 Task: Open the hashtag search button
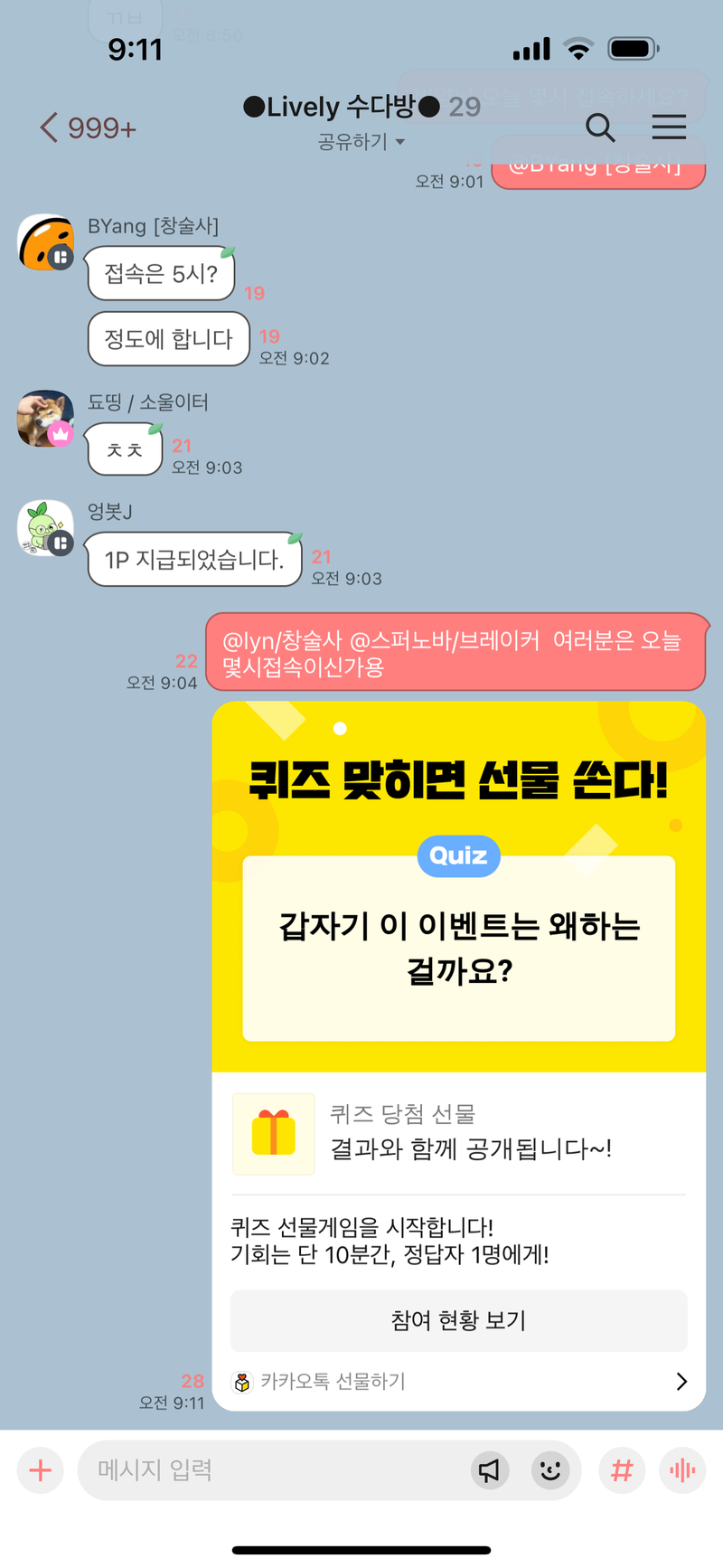(622, 1470)
